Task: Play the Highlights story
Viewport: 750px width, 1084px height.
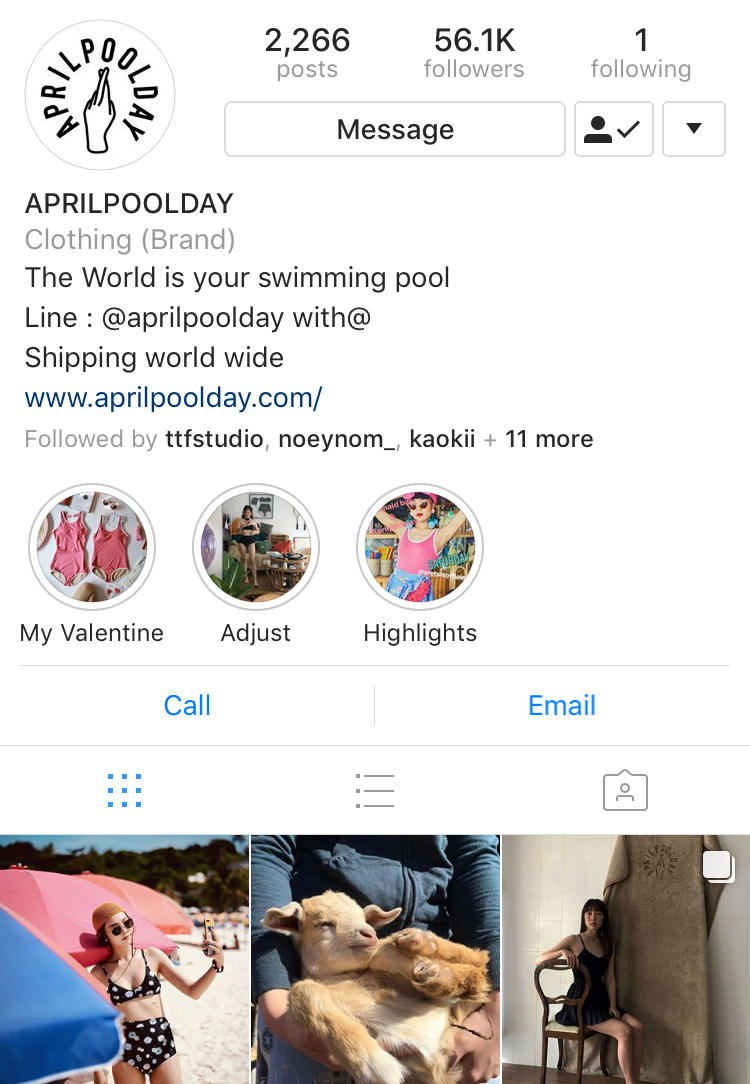Action: coord(420,547)
